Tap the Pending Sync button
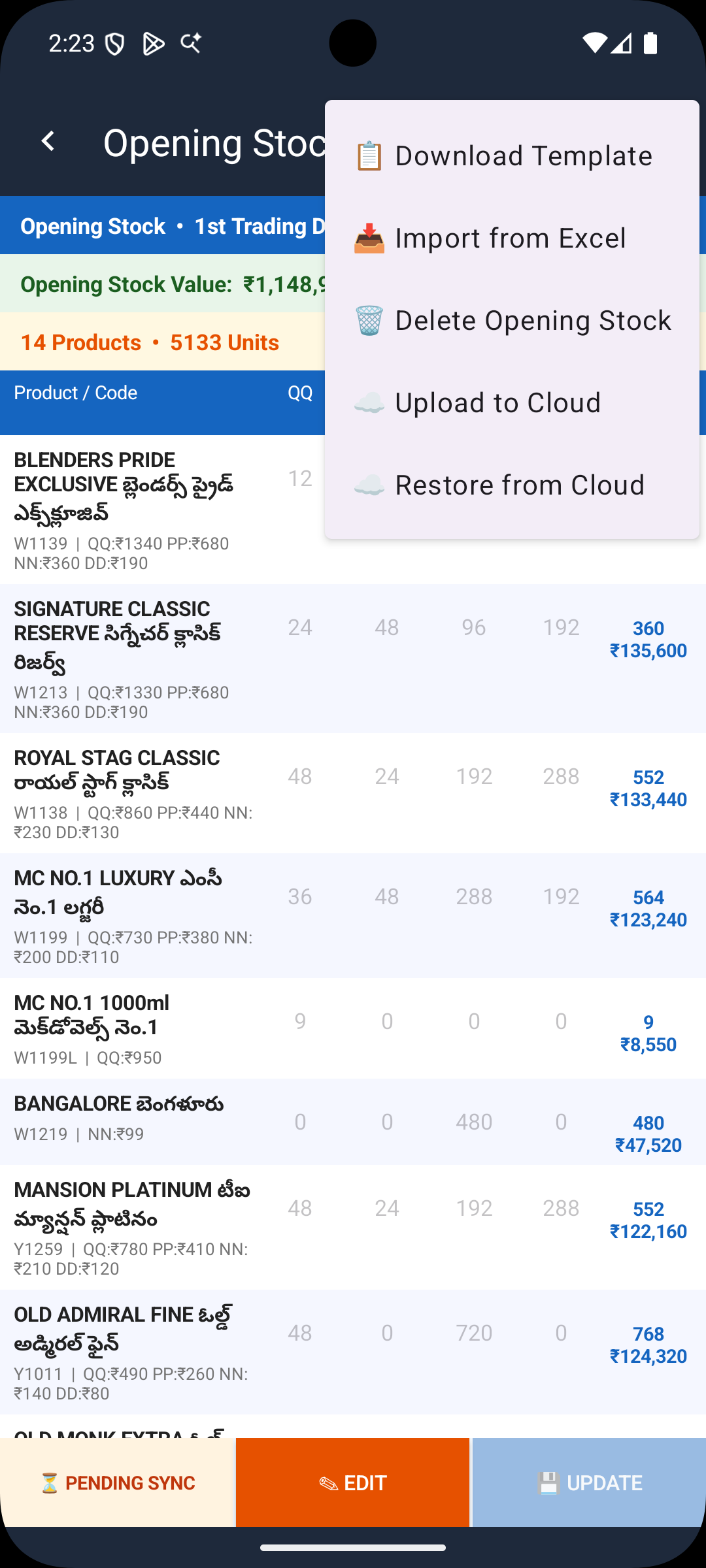This screenshot has width=706, height=1568. [x=118, y=1482]
